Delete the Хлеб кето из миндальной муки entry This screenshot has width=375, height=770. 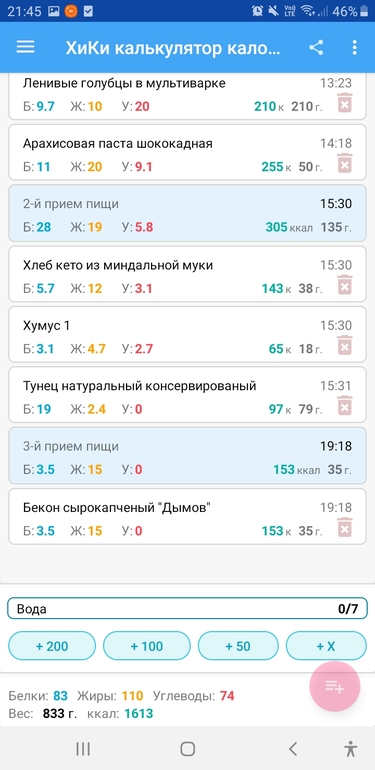click(x=345, y=285)
